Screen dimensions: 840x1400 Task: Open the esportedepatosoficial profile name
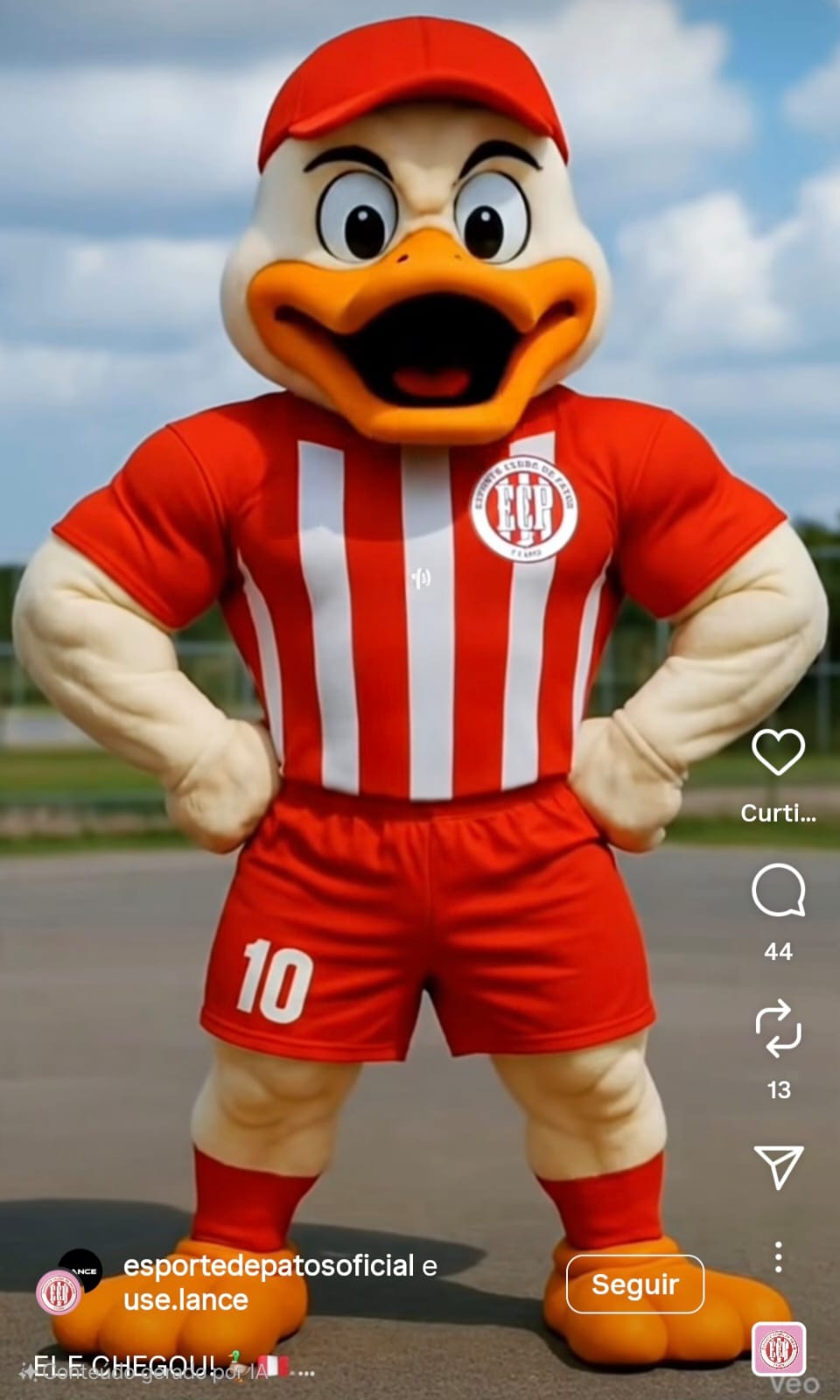(x=268, y=1266)
